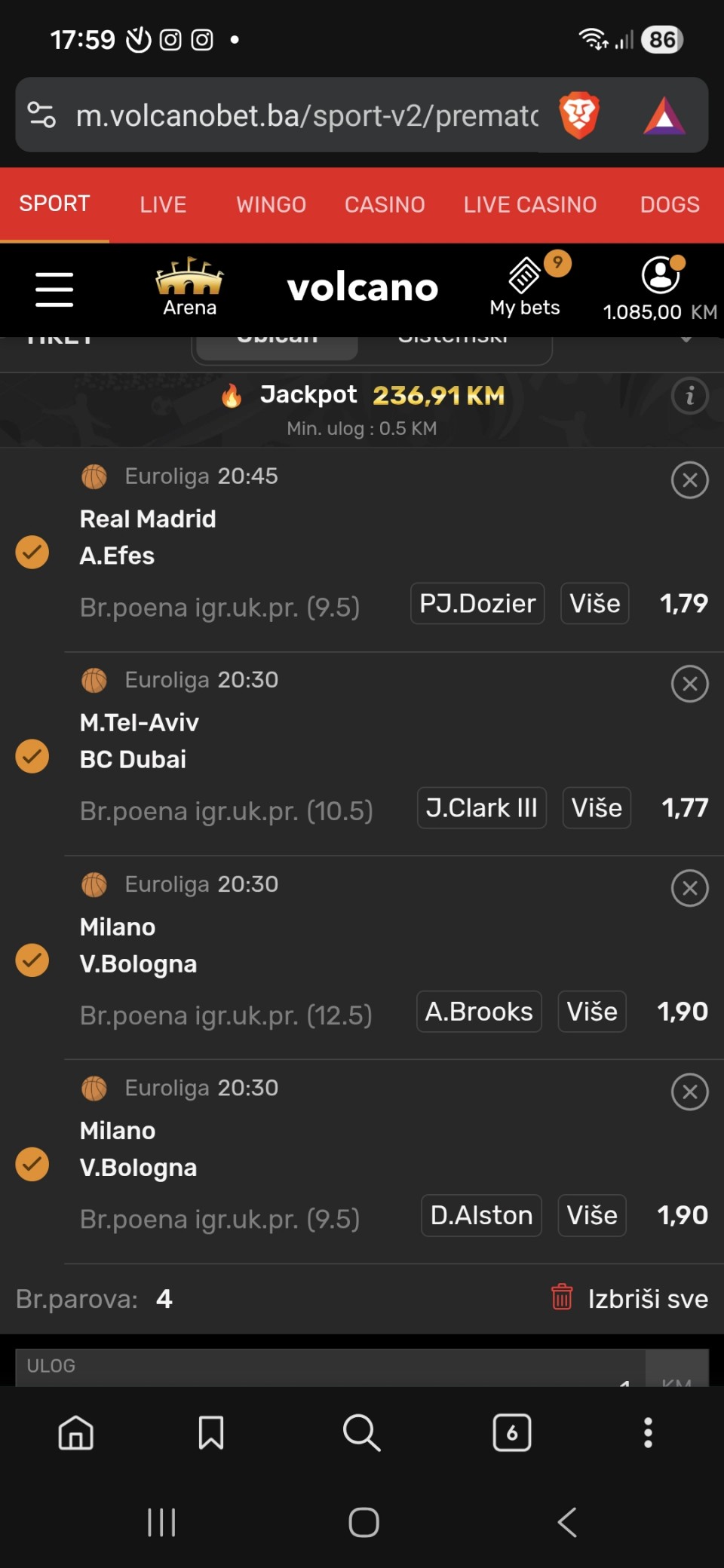Open the browser tabs switcher

512,1432
